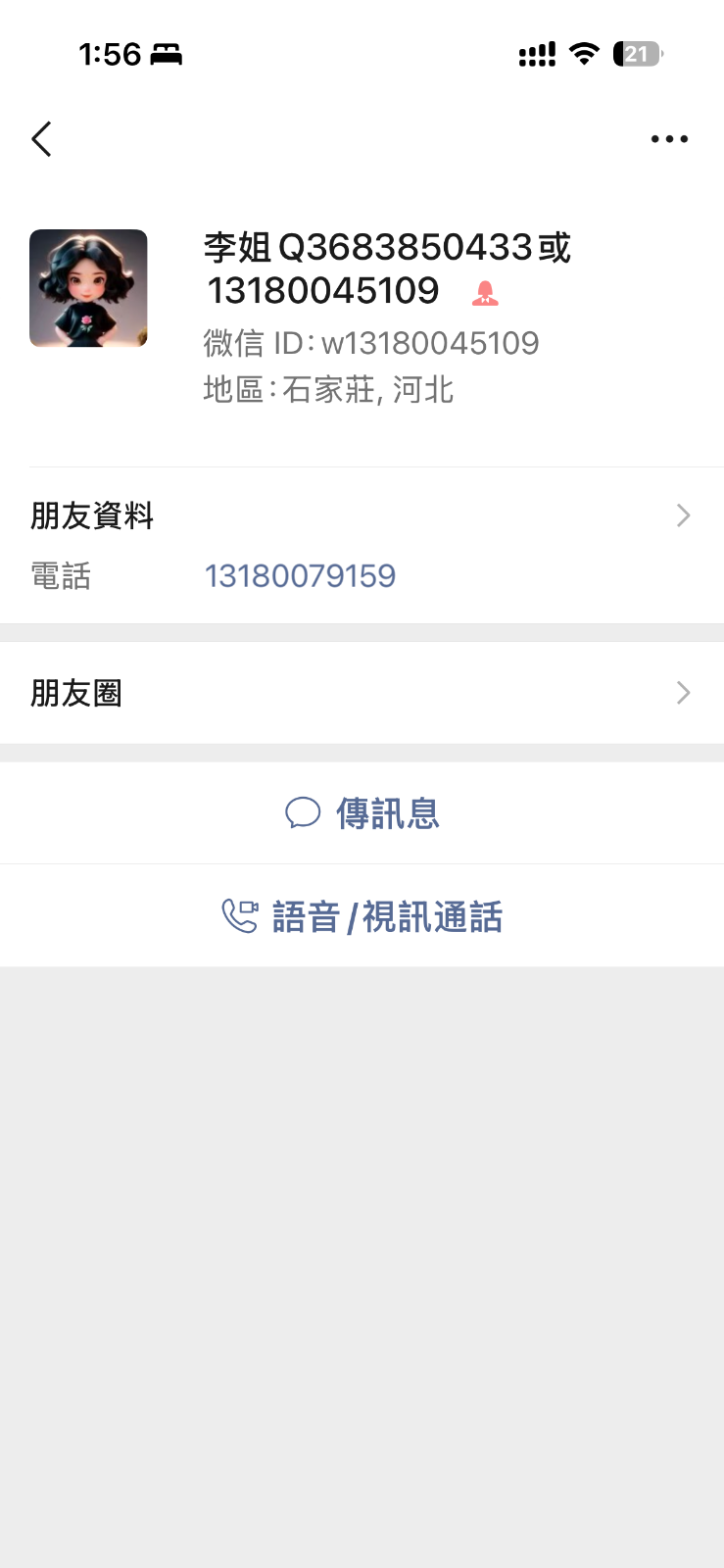Open the more options menu via ellipsis icon
The image size is (724, 1568).
point(669,139)
